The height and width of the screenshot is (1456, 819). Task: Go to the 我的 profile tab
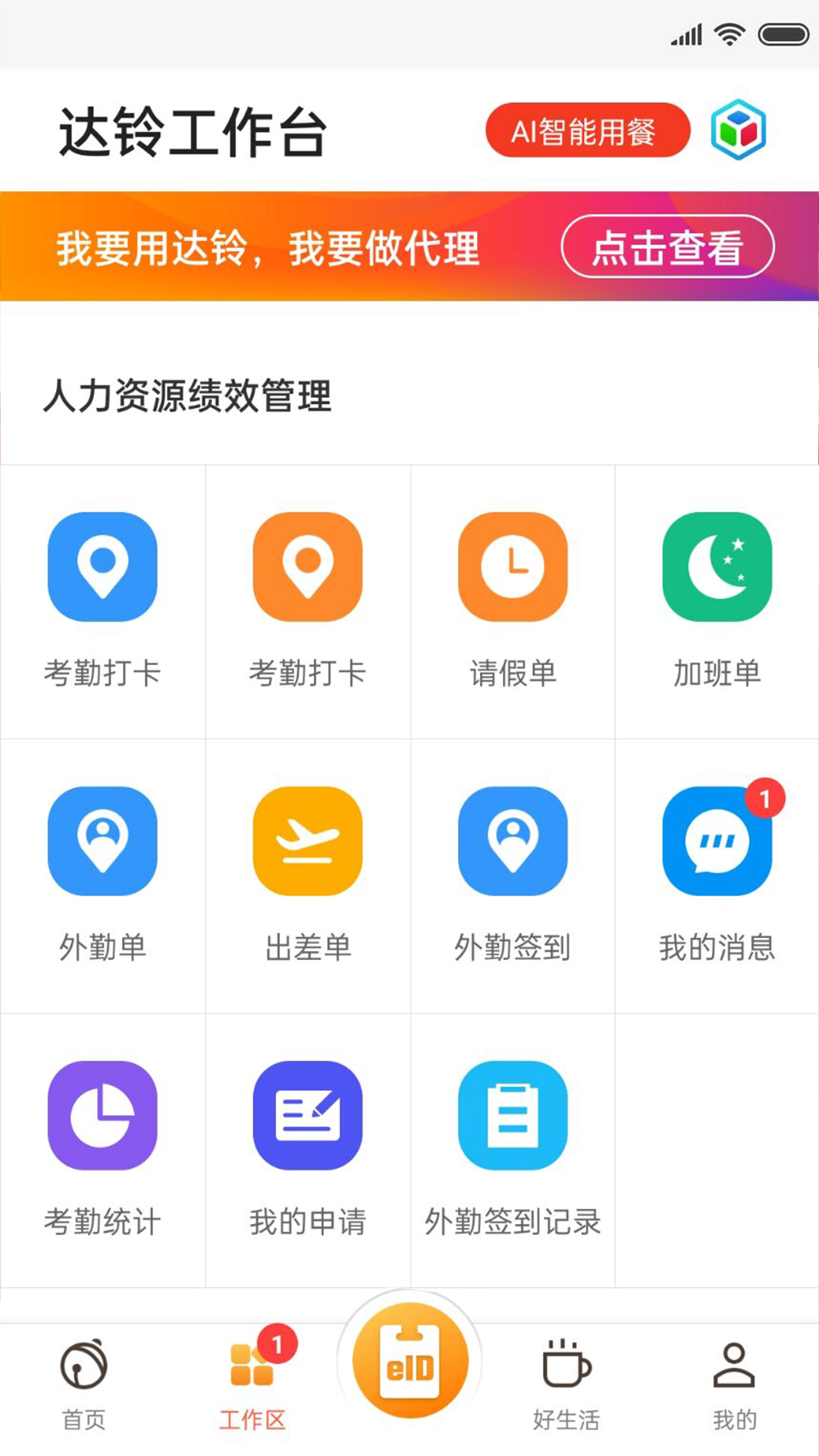[x=734, y=1384]
